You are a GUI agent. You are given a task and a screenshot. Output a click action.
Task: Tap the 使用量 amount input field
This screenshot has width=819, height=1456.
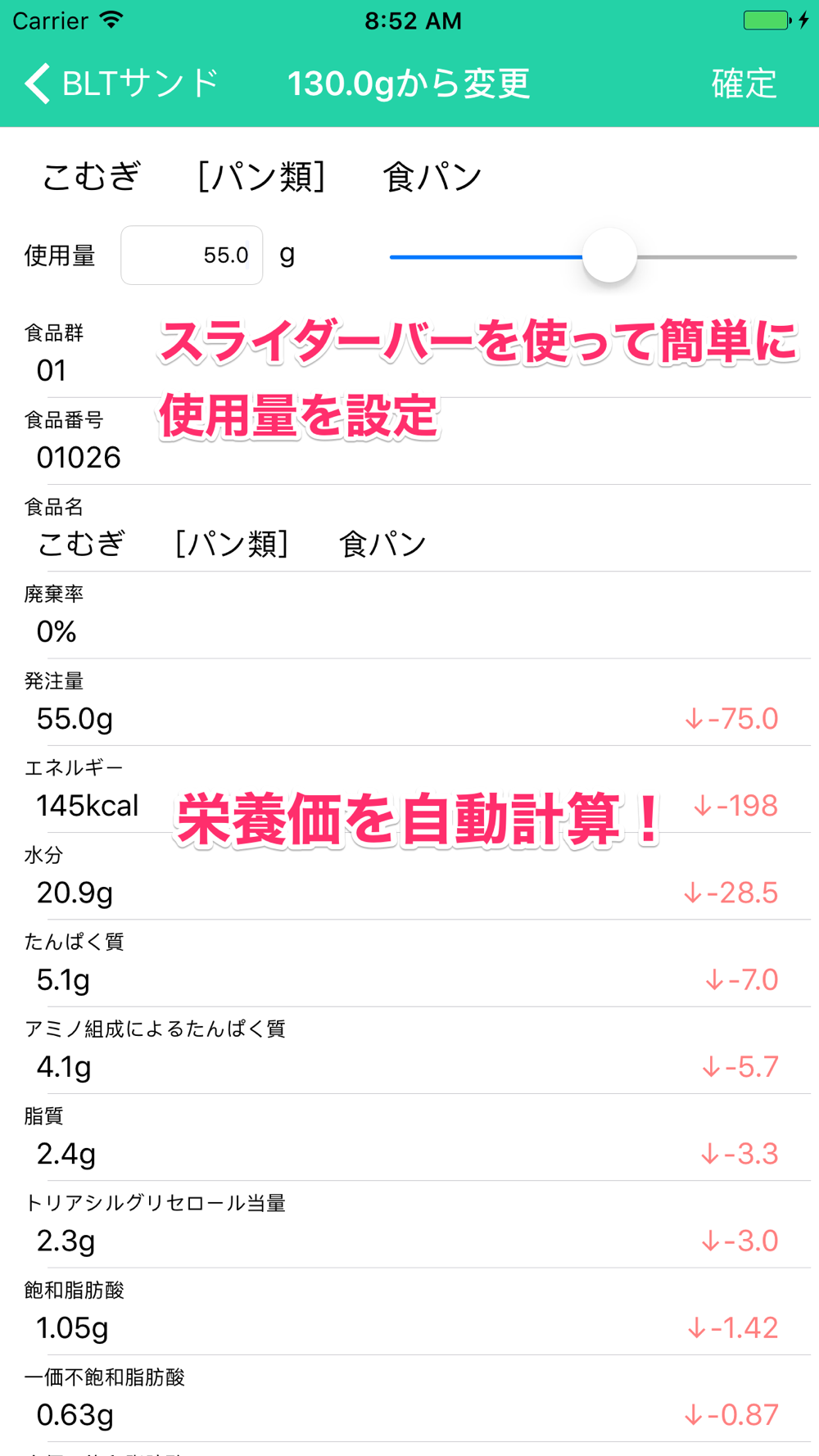(x=192, y=255)
